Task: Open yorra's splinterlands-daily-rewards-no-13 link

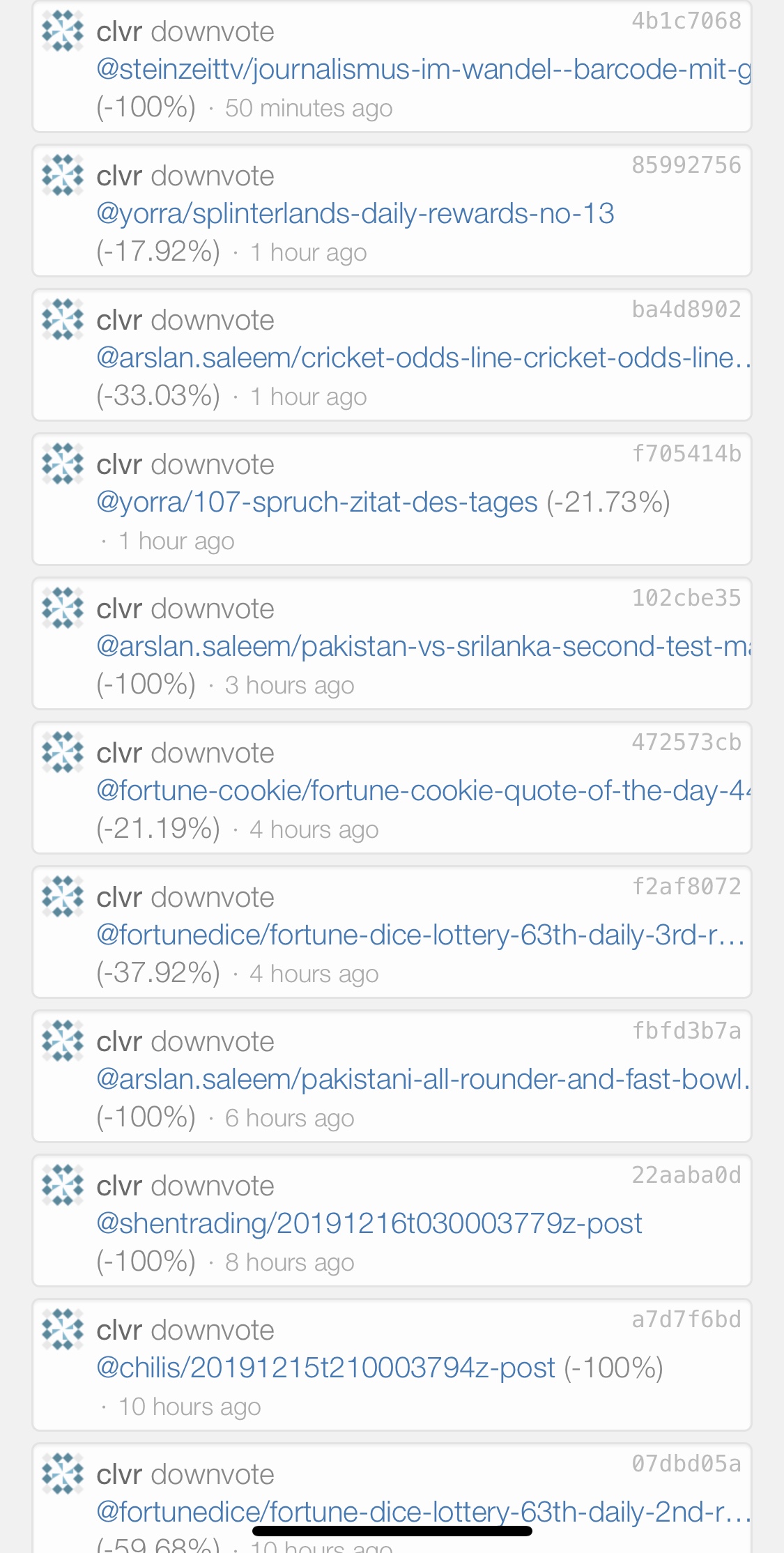Action: click(355, 214)
